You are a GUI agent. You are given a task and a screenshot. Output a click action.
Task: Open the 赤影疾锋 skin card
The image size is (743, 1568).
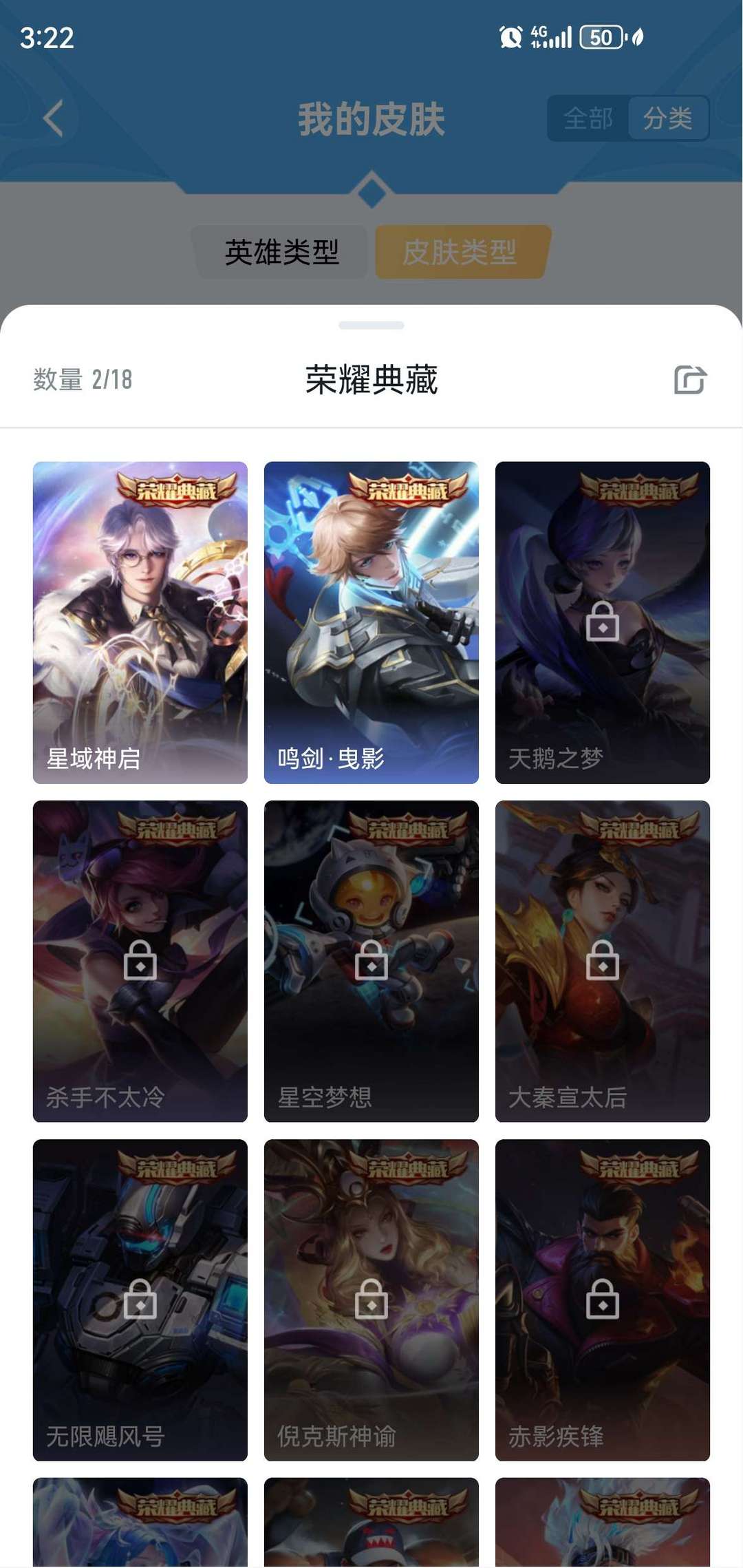(603, 1300)
